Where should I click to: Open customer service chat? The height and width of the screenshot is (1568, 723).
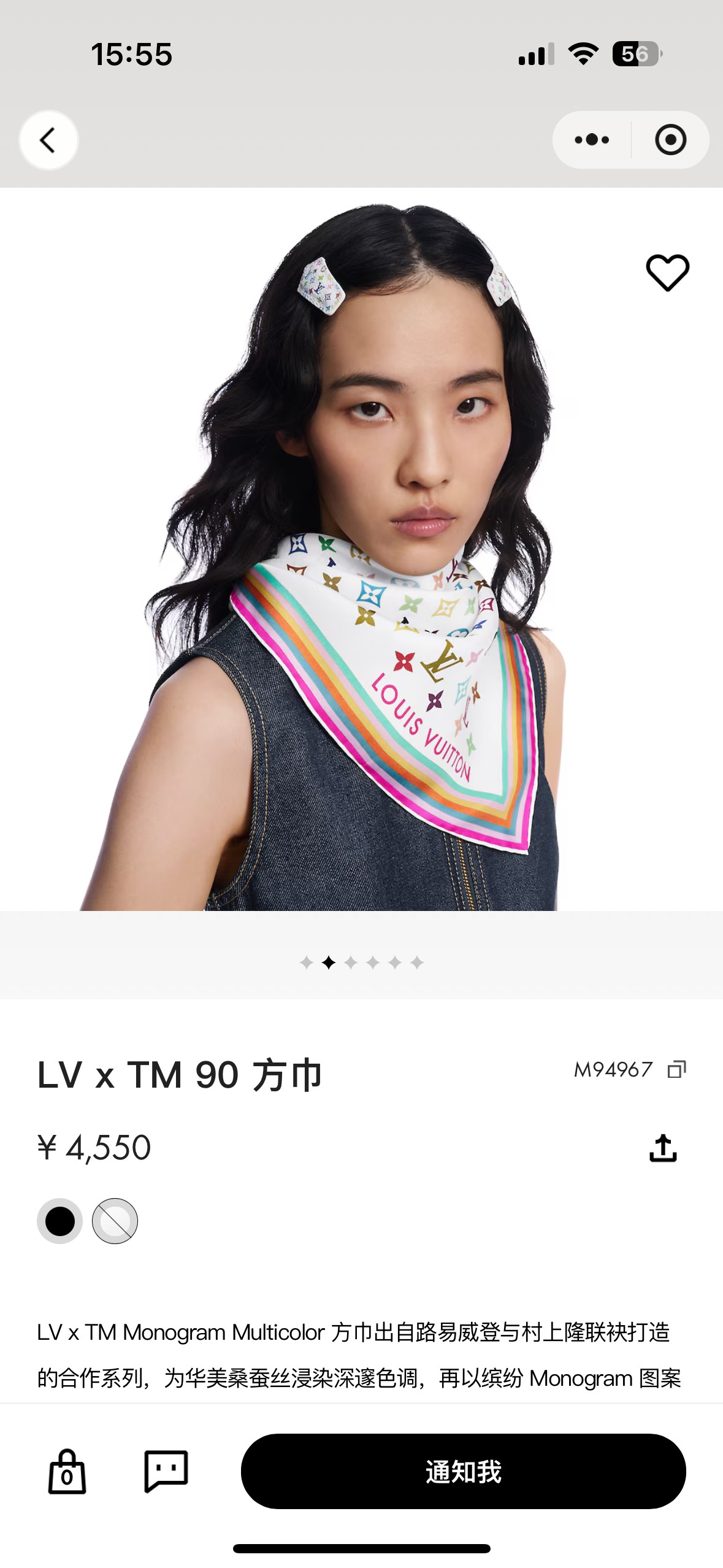click(x=166, y=1471)
